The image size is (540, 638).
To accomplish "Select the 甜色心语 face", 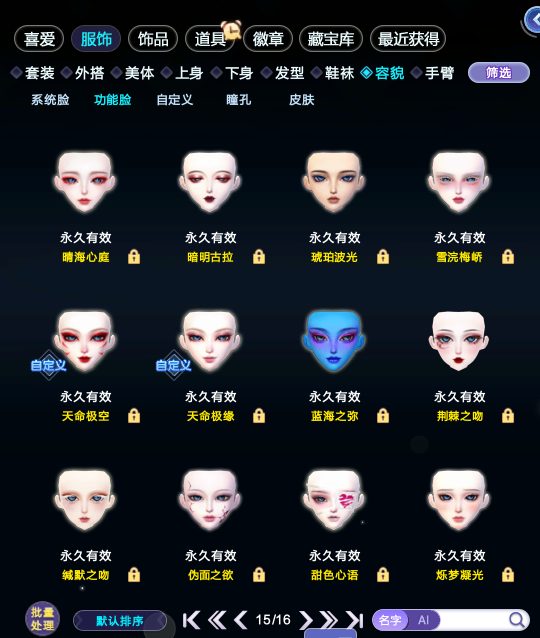I will click(x=333, y=500).
